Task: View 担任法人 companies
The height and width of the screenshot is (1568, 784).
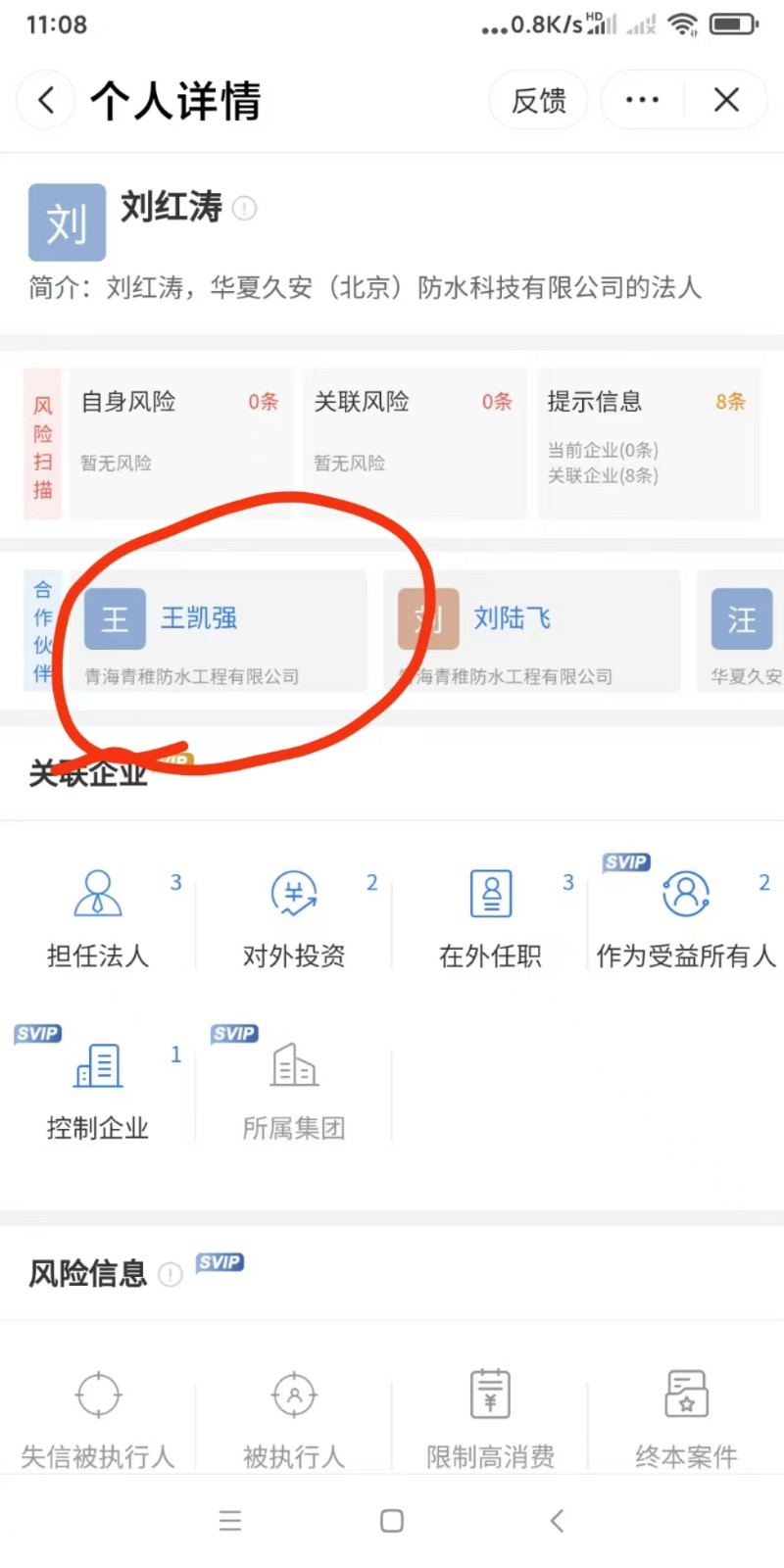Action: click(98, 918)
